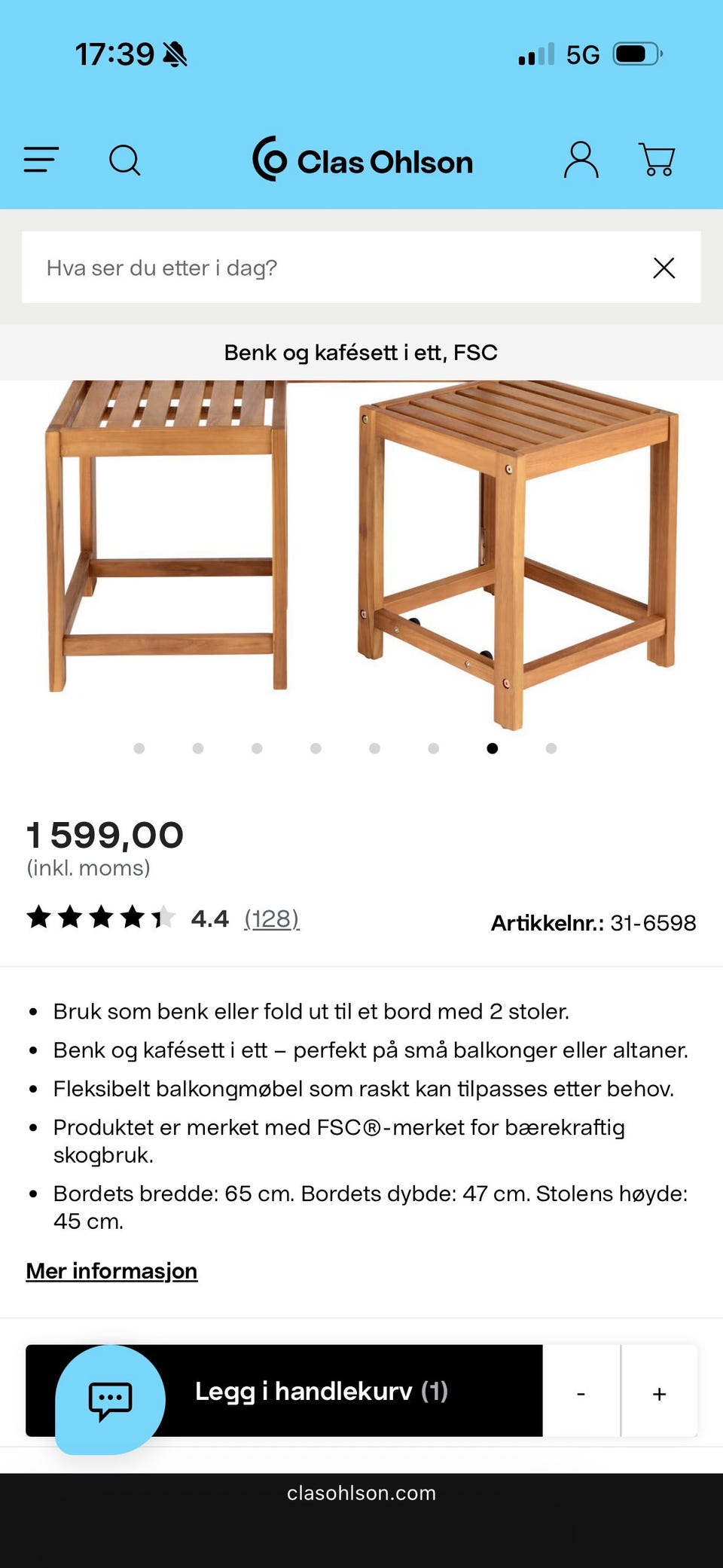723x1568 pixels.
Task: Open the shopping cart icon
Action: pos(657,159)
